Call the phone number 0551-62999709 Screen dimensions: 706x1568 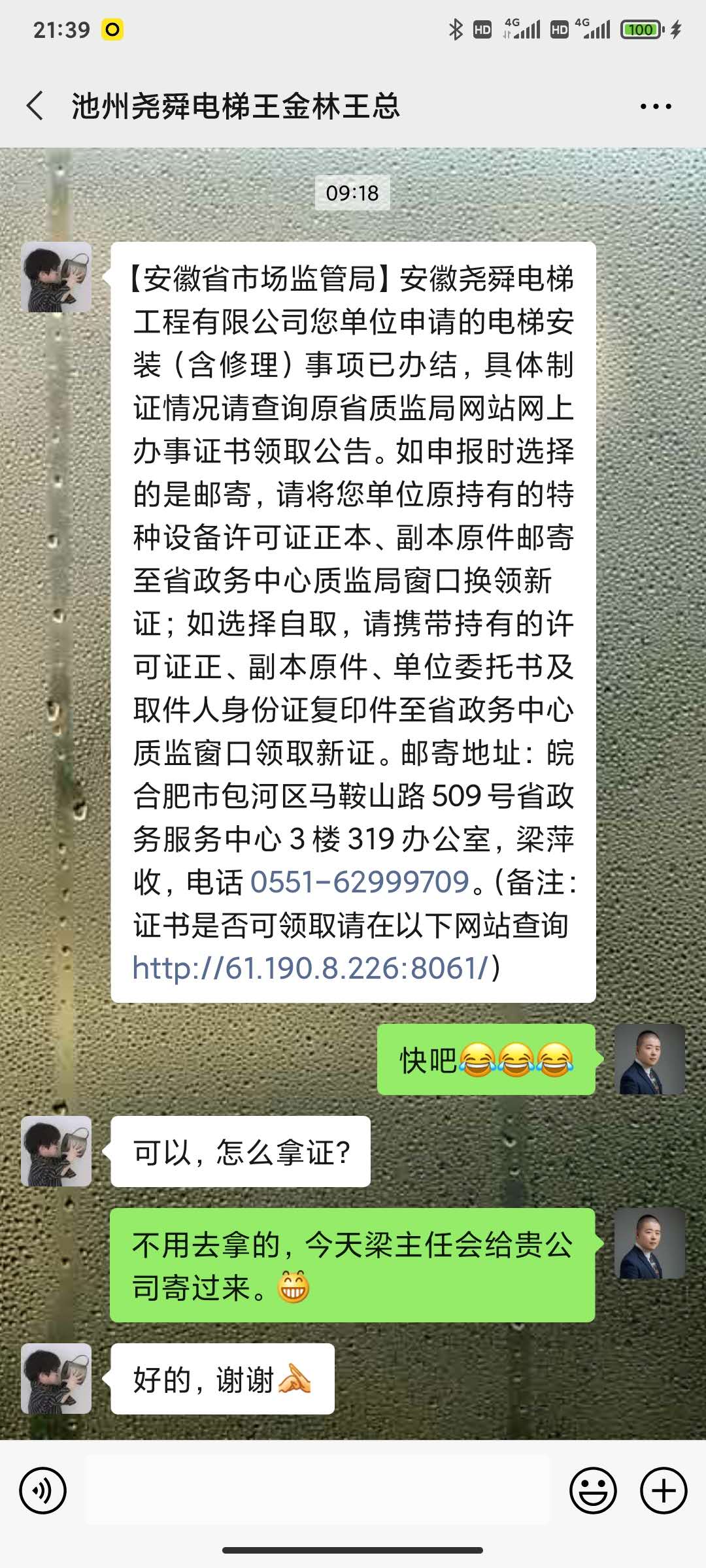tap(360, 882)
